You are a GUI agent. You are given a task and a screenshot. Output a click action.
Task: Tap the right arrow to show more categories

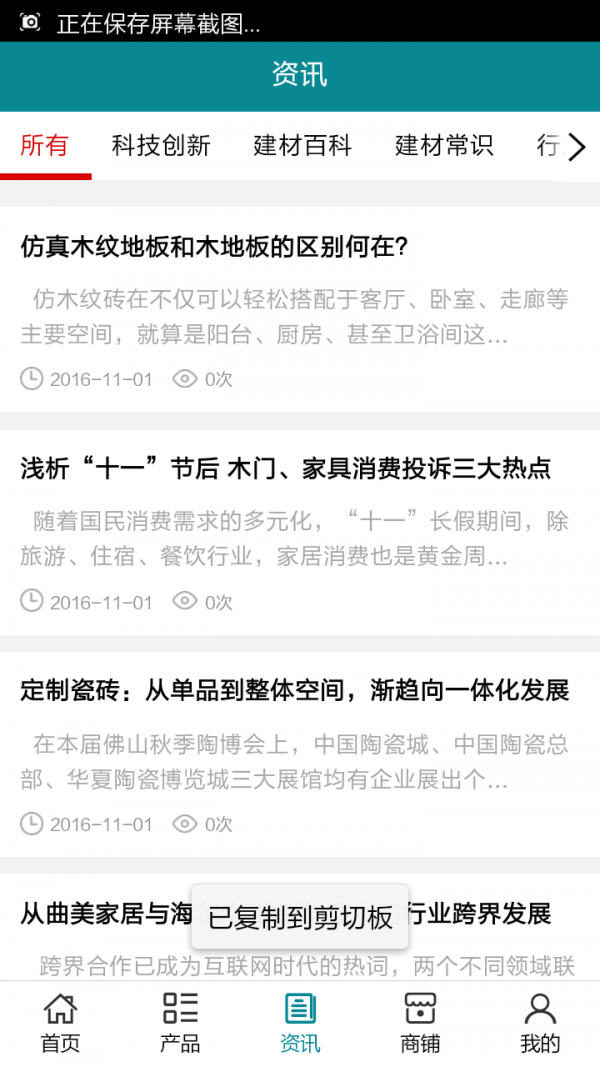pyautogui.click(x=577, y=148)
